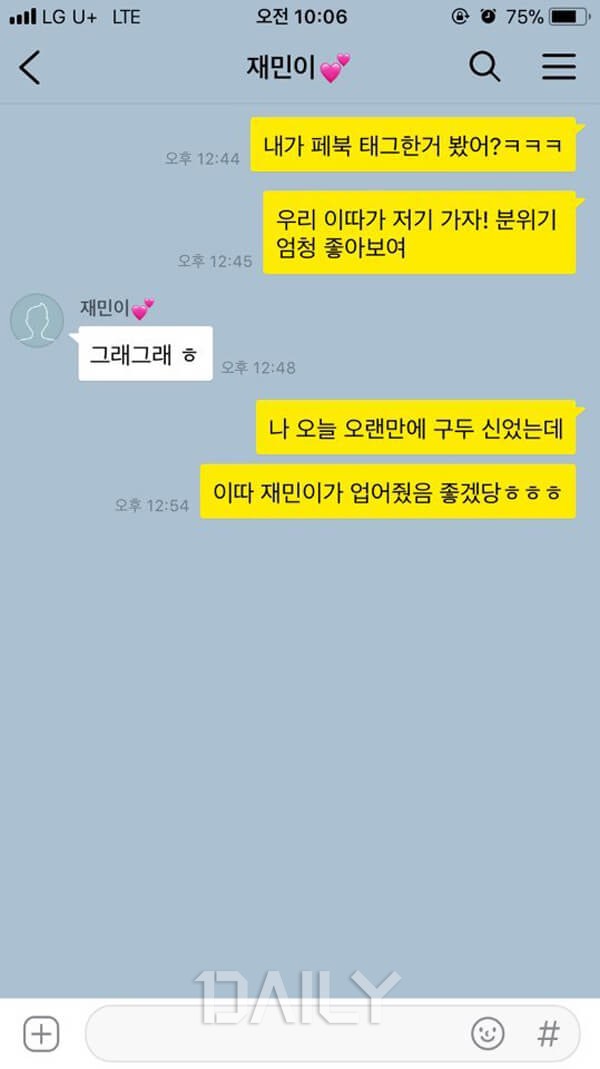Open the hashtag search button
Image resolution: width=600 pixels, height=1069 pixels.
pos(548,1034)
